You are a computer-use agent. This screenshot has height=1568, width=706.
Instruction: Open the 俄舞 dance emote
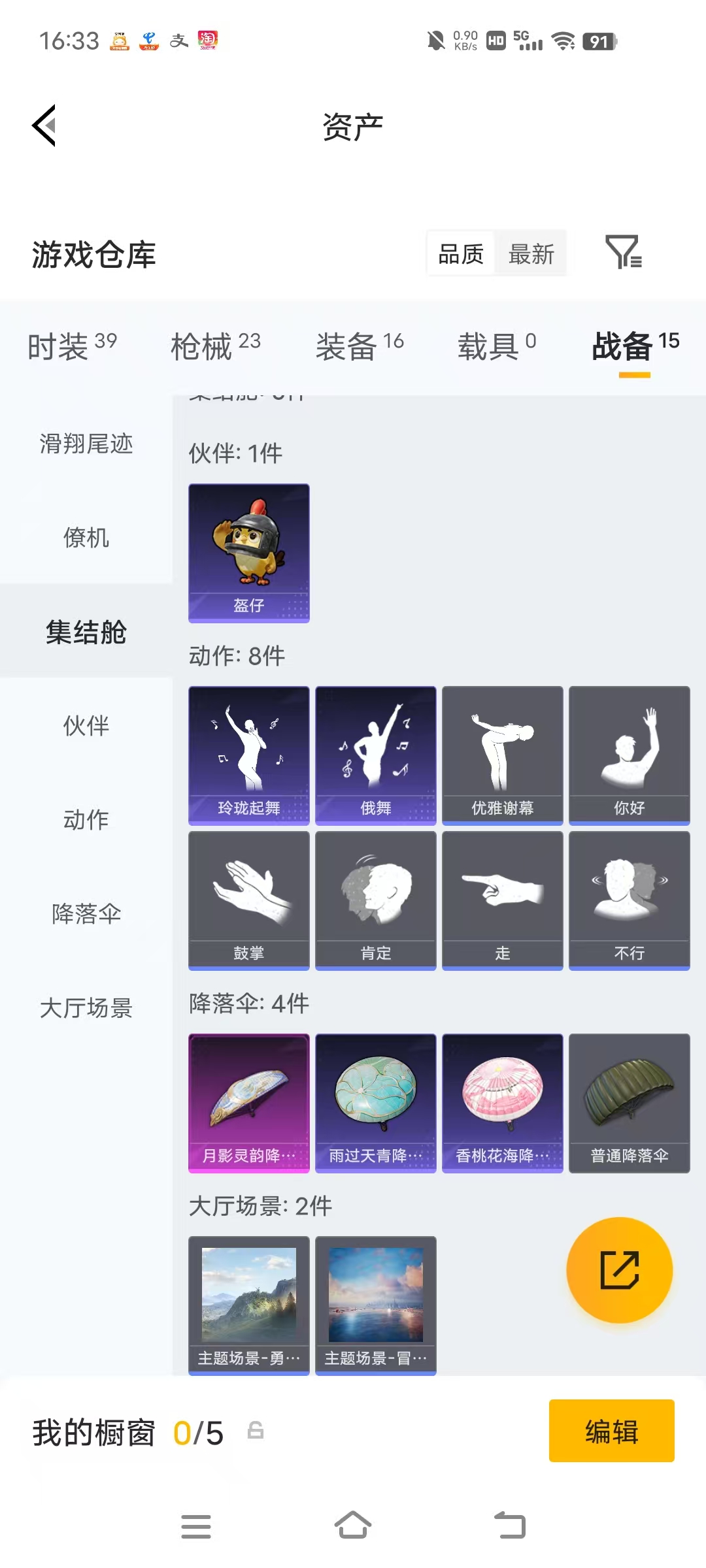375,755
